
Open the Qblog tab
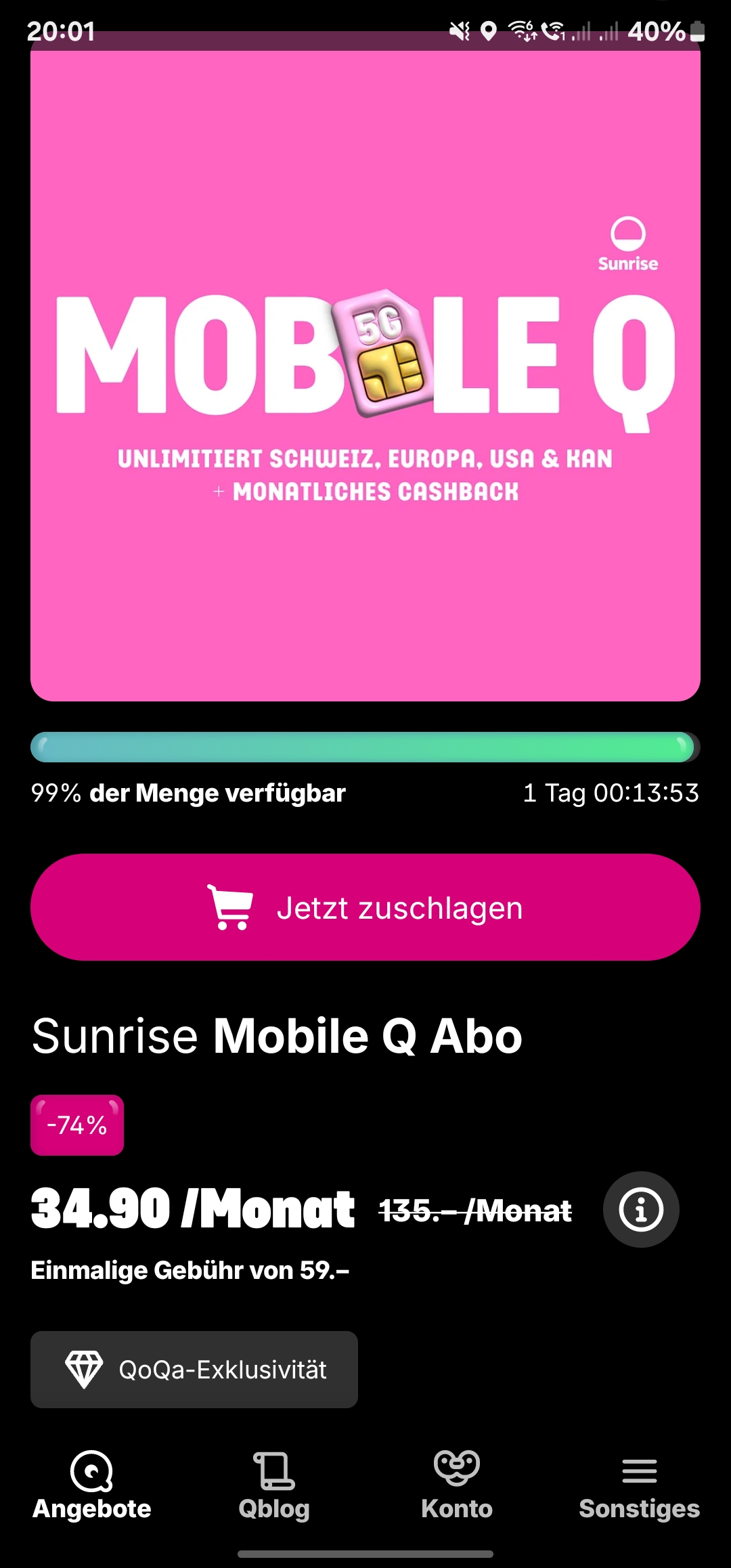point(274,1485)
